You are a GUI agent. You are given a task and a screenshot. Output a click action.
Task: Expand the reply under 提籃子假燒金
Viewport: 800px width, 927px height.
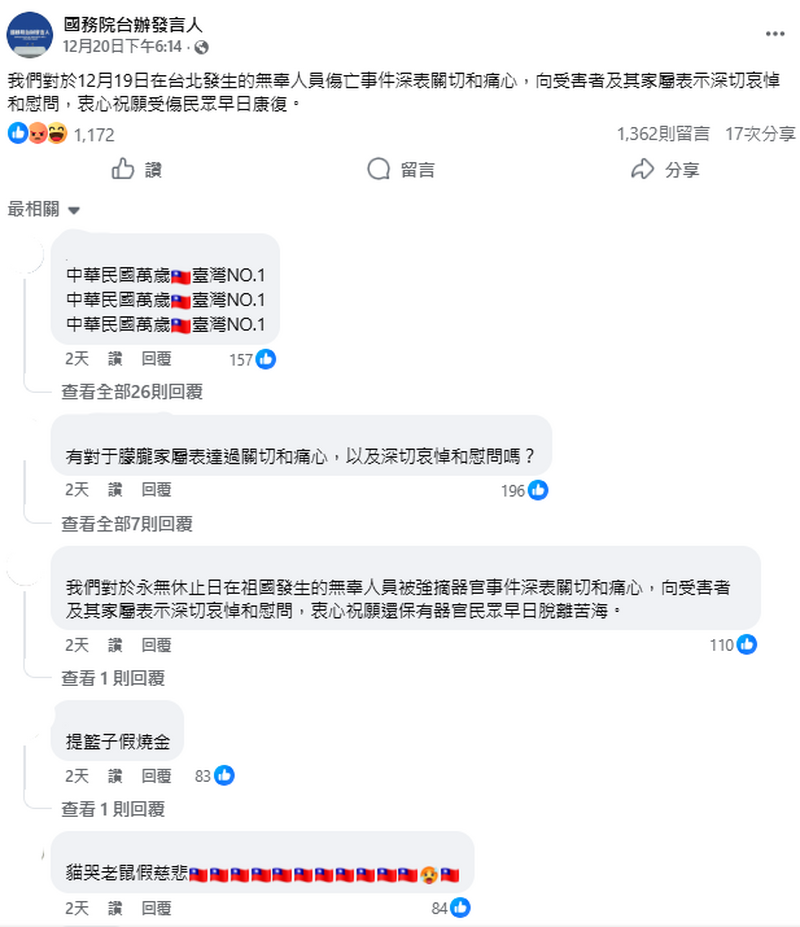pos(113,808)
